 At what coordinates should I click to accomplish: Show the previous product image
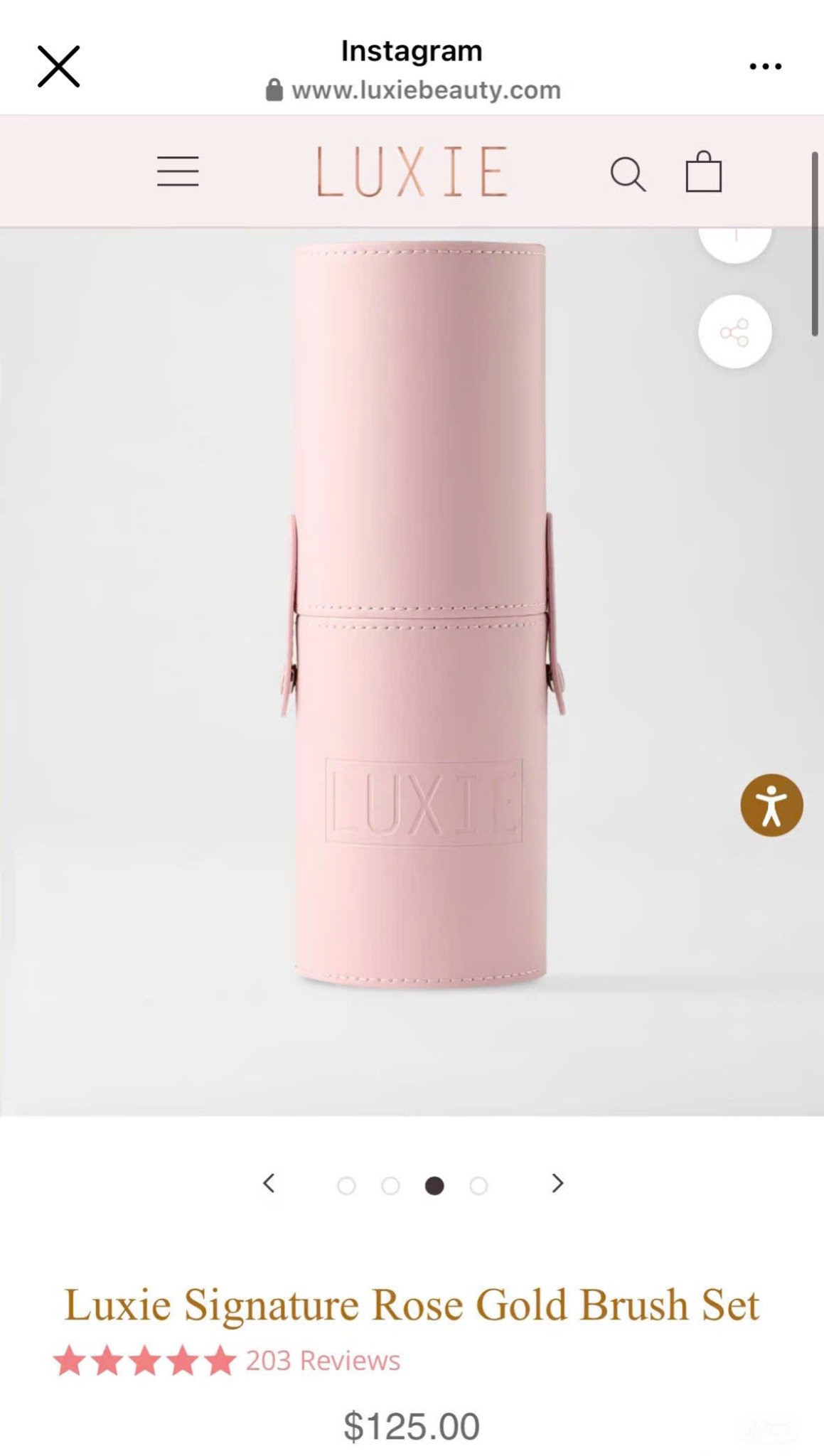pos(269,1183)
